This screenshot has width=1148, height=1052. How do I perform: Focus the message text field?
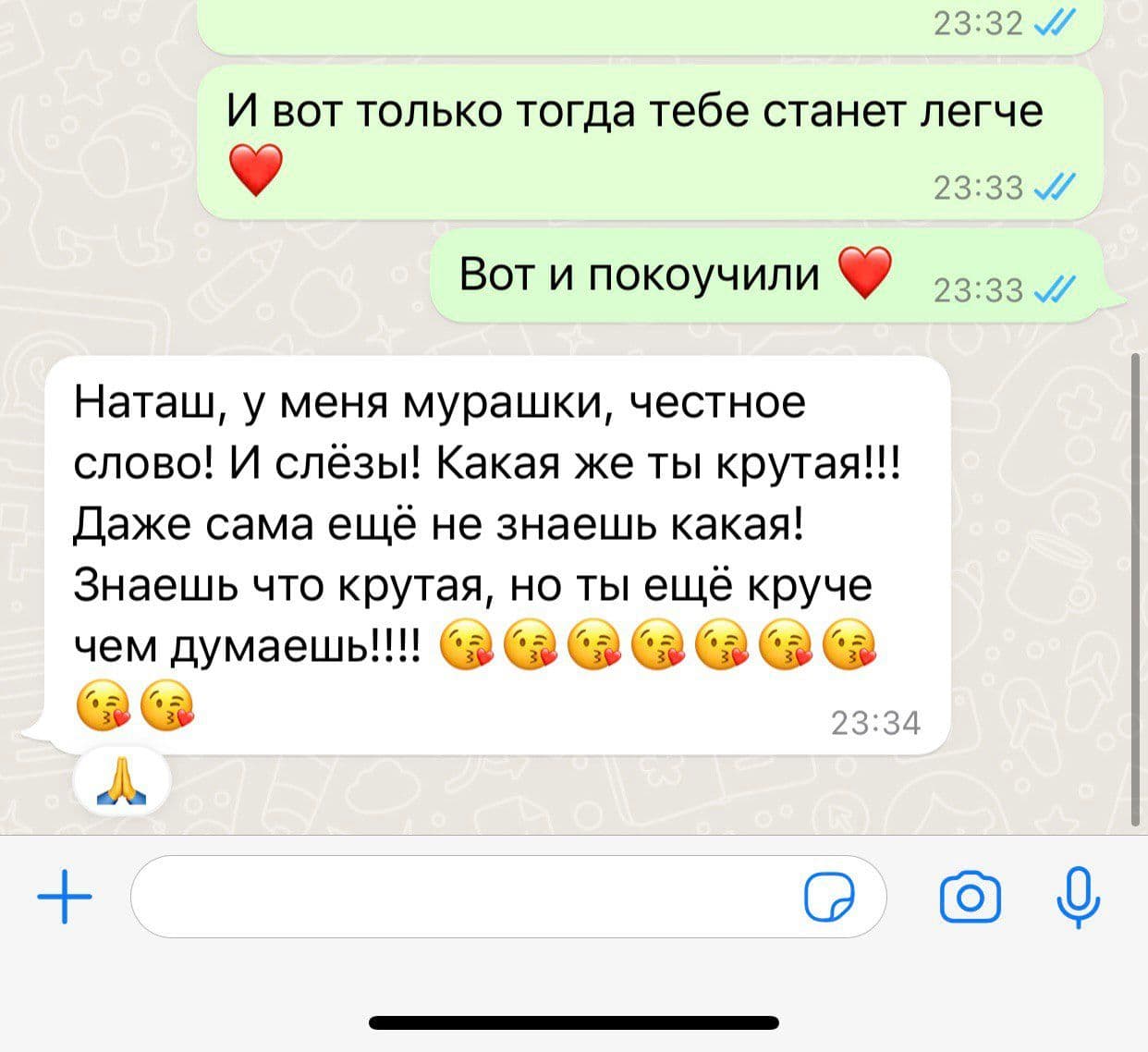point(462,897)
